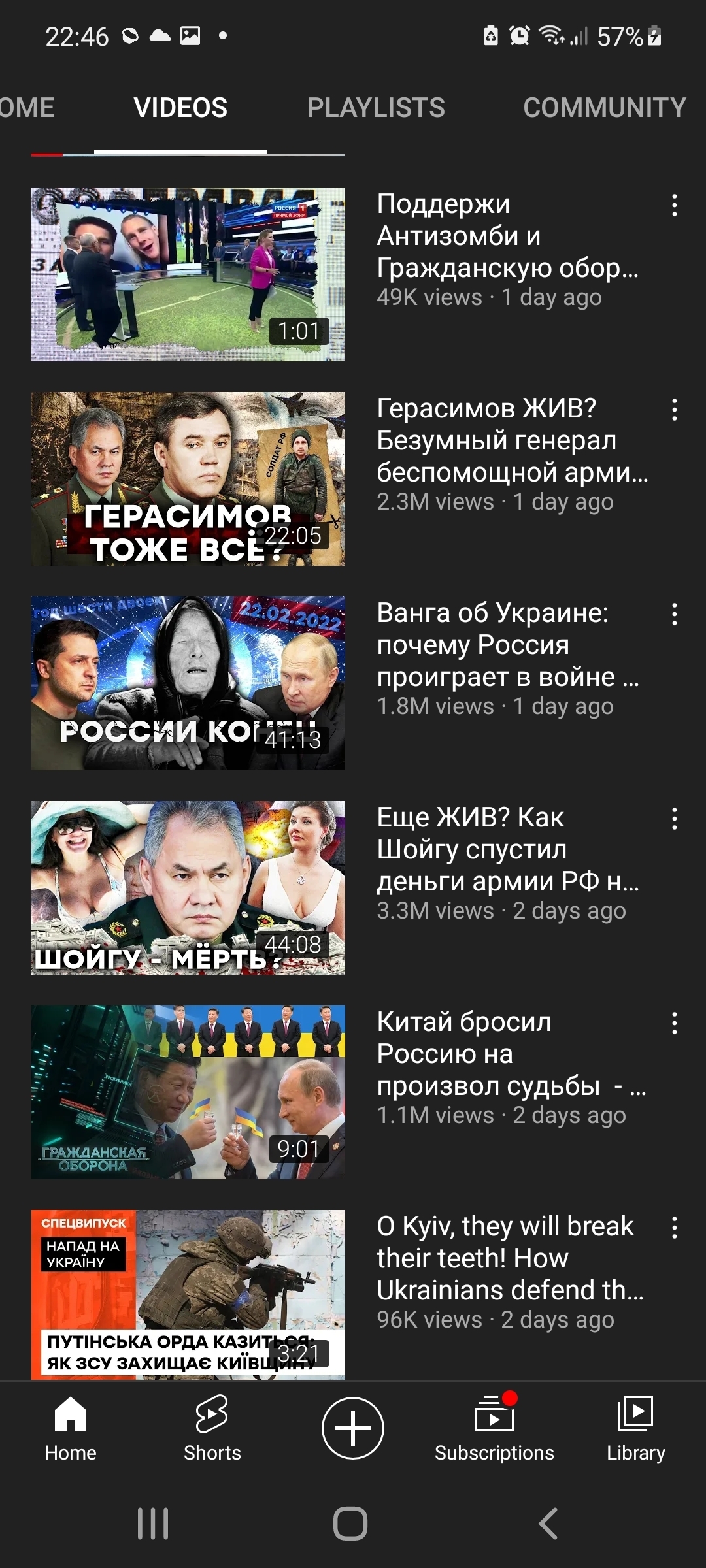Open more options for 'Герасимов ЖИВ?' video
The image size is (706, 1568).
(674, 410)
